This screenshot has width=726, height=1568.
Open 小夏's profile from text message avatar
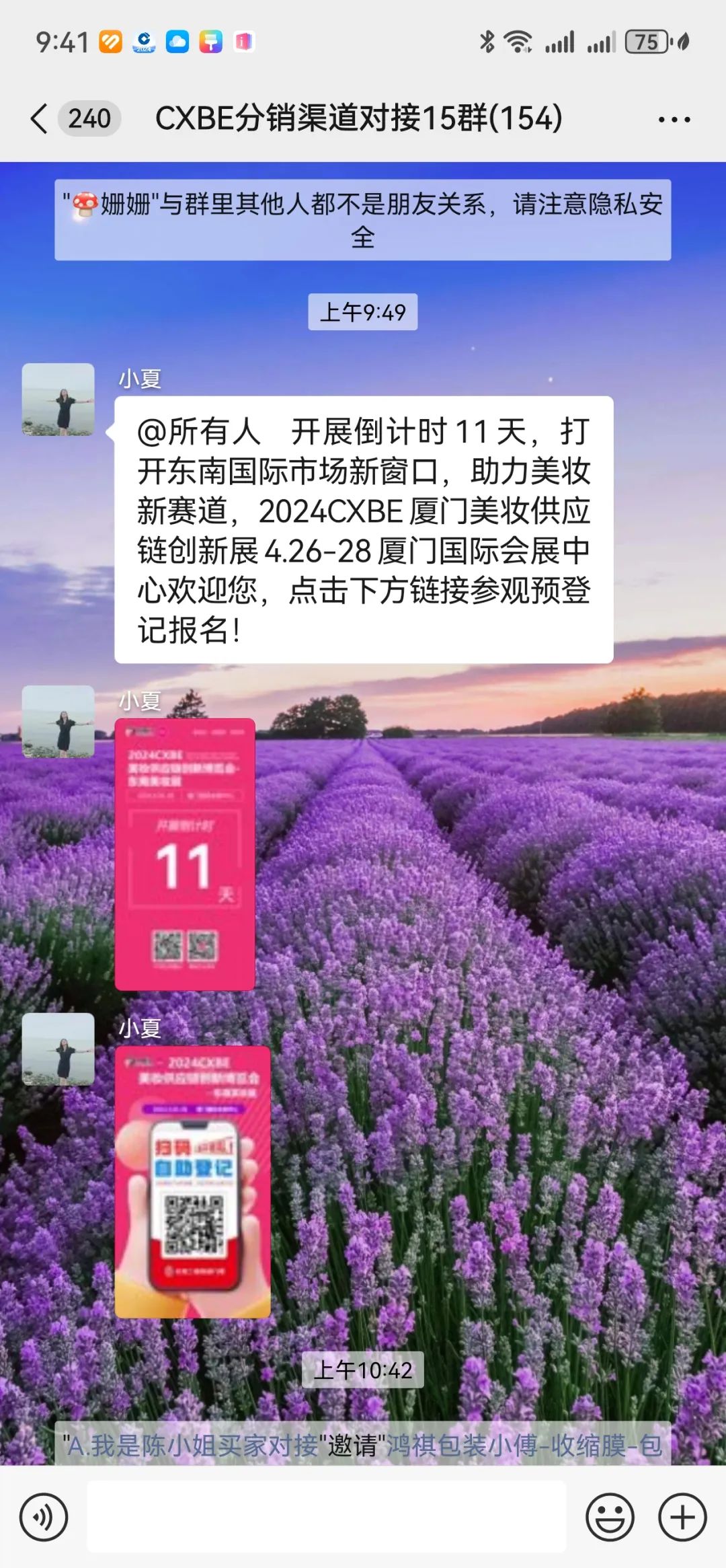58,400
